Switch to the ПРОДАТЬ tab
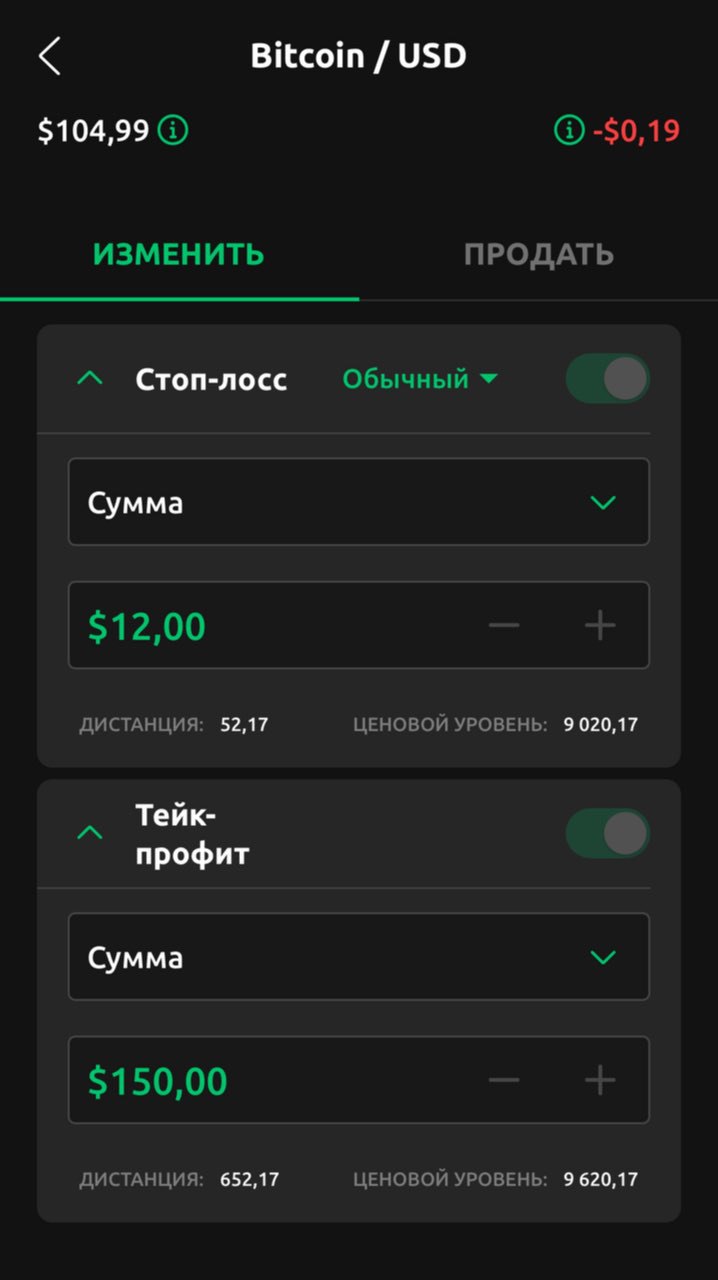This screenshot has width=718, height=1280. (x=538, y=254)
